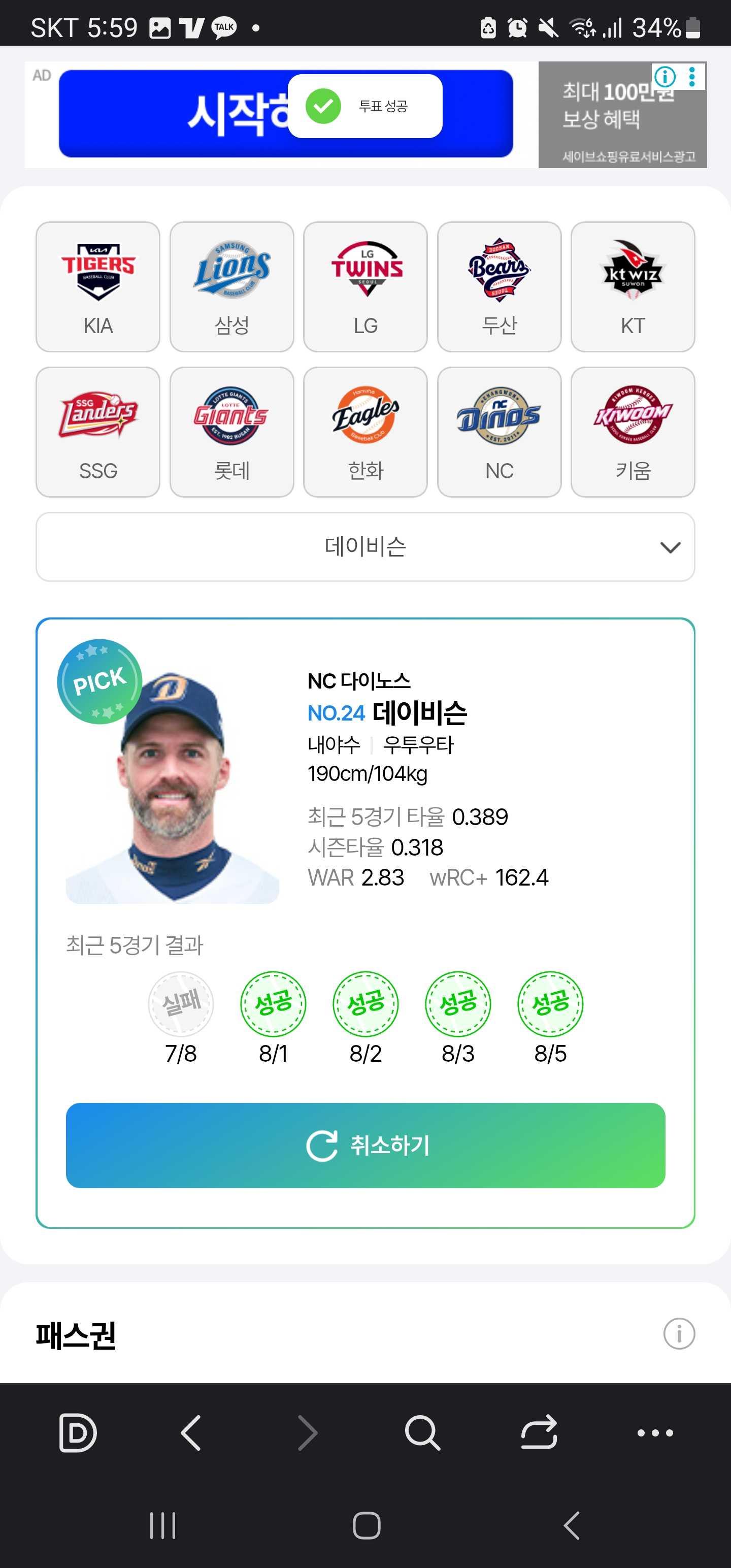Image resolution: width=731 pixels, height=1568 pixels.
Task: Open the Daum home button
Action: click(78, 1432)
